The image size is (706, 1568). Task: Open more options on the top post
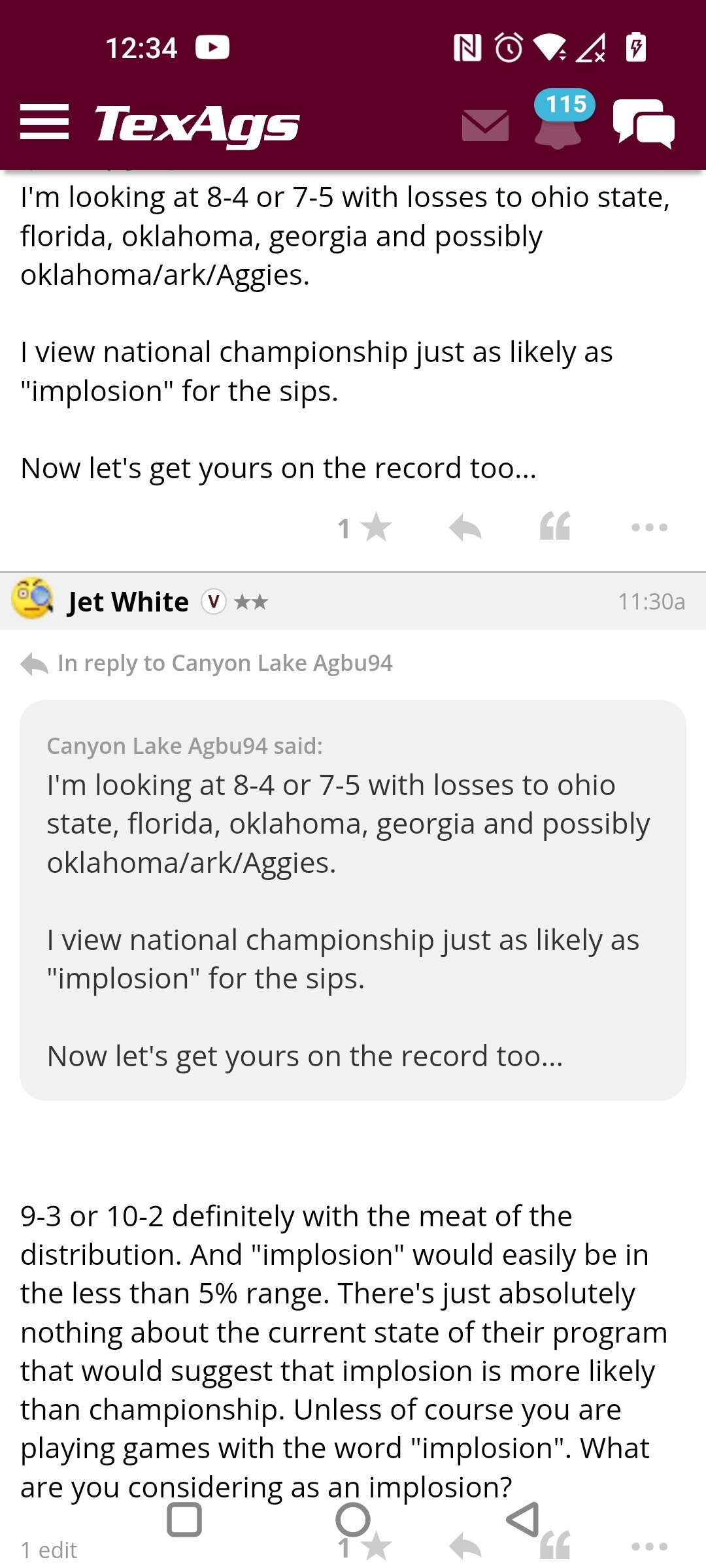coord(650,527)
